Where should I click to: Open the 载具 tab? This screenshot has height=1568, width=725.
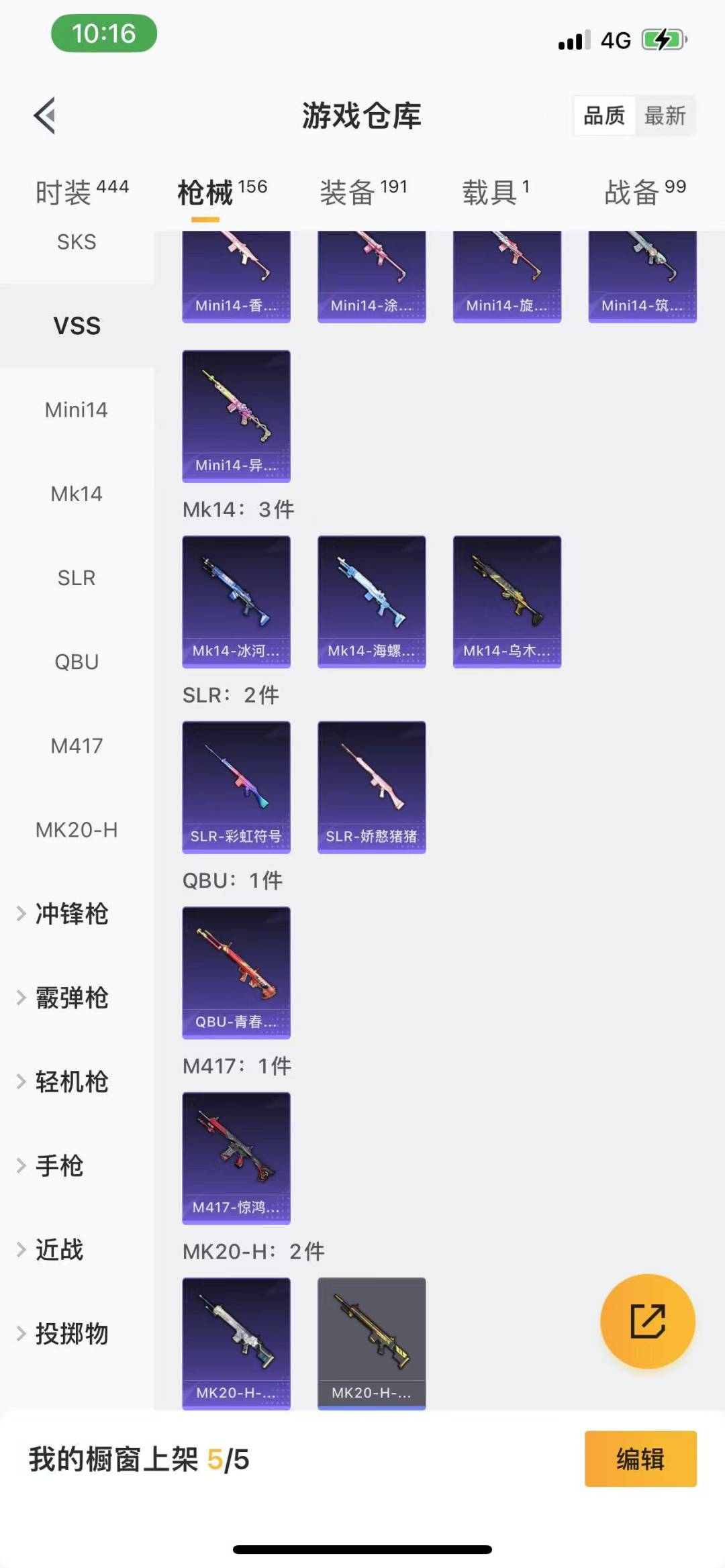(x=495, y=193)
